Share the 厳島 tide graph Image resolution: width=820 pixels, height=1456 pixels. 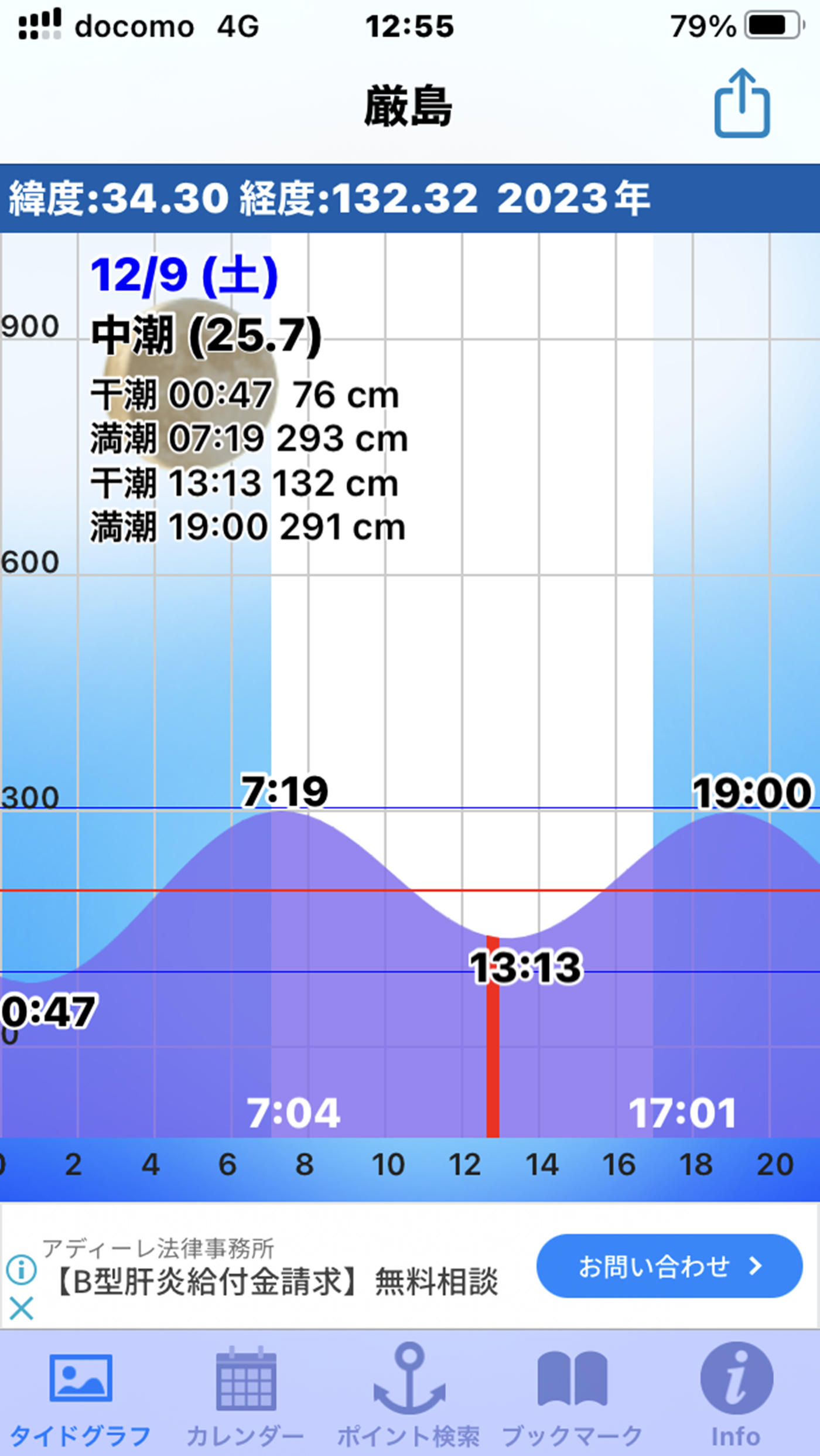tap(742, 104)
